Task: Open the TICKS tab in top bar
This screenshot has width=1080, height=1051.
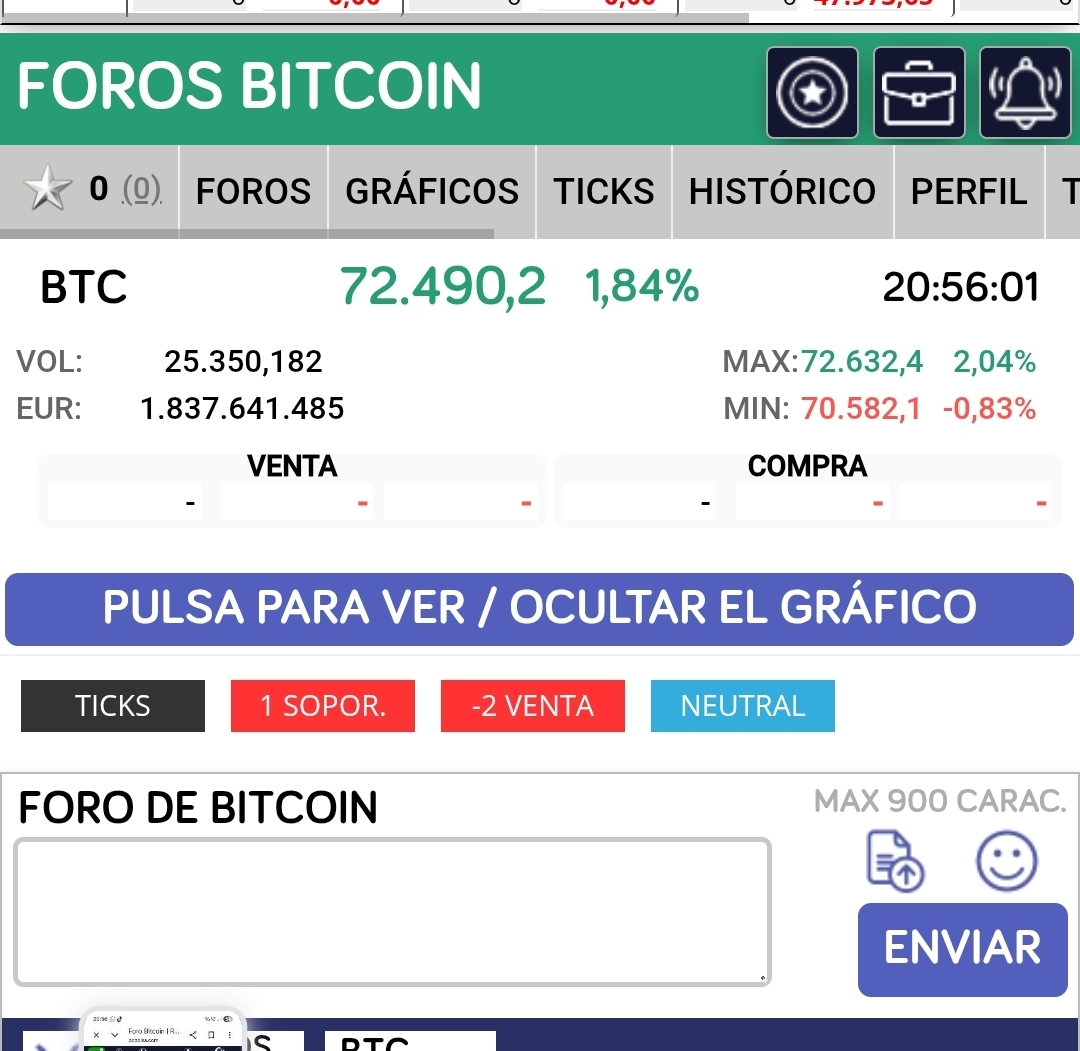Action: pos(604,191)
